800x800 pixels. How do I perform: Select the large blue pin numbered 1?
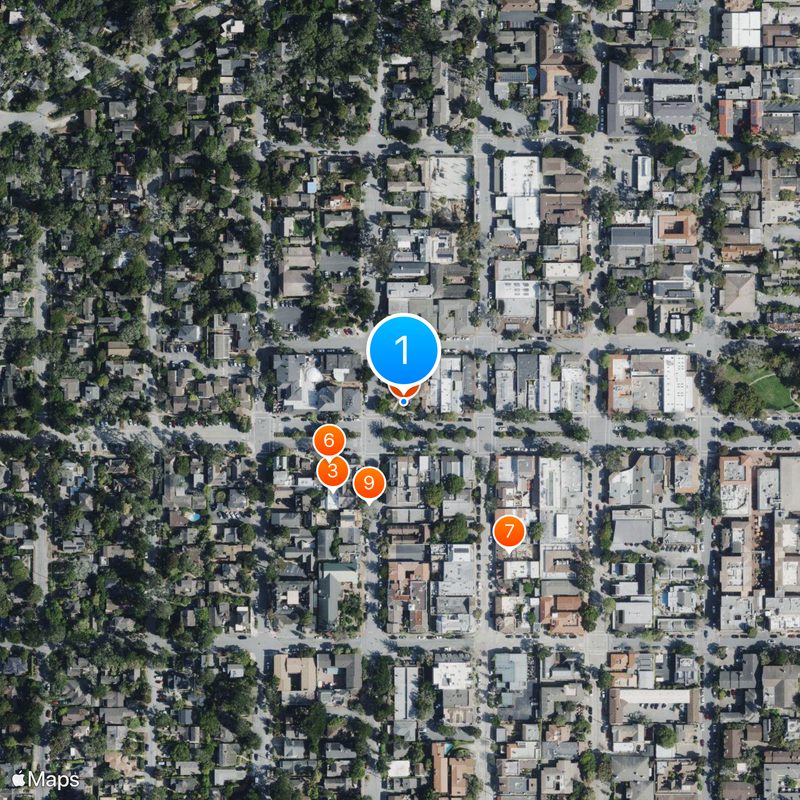tap(404, 351)
